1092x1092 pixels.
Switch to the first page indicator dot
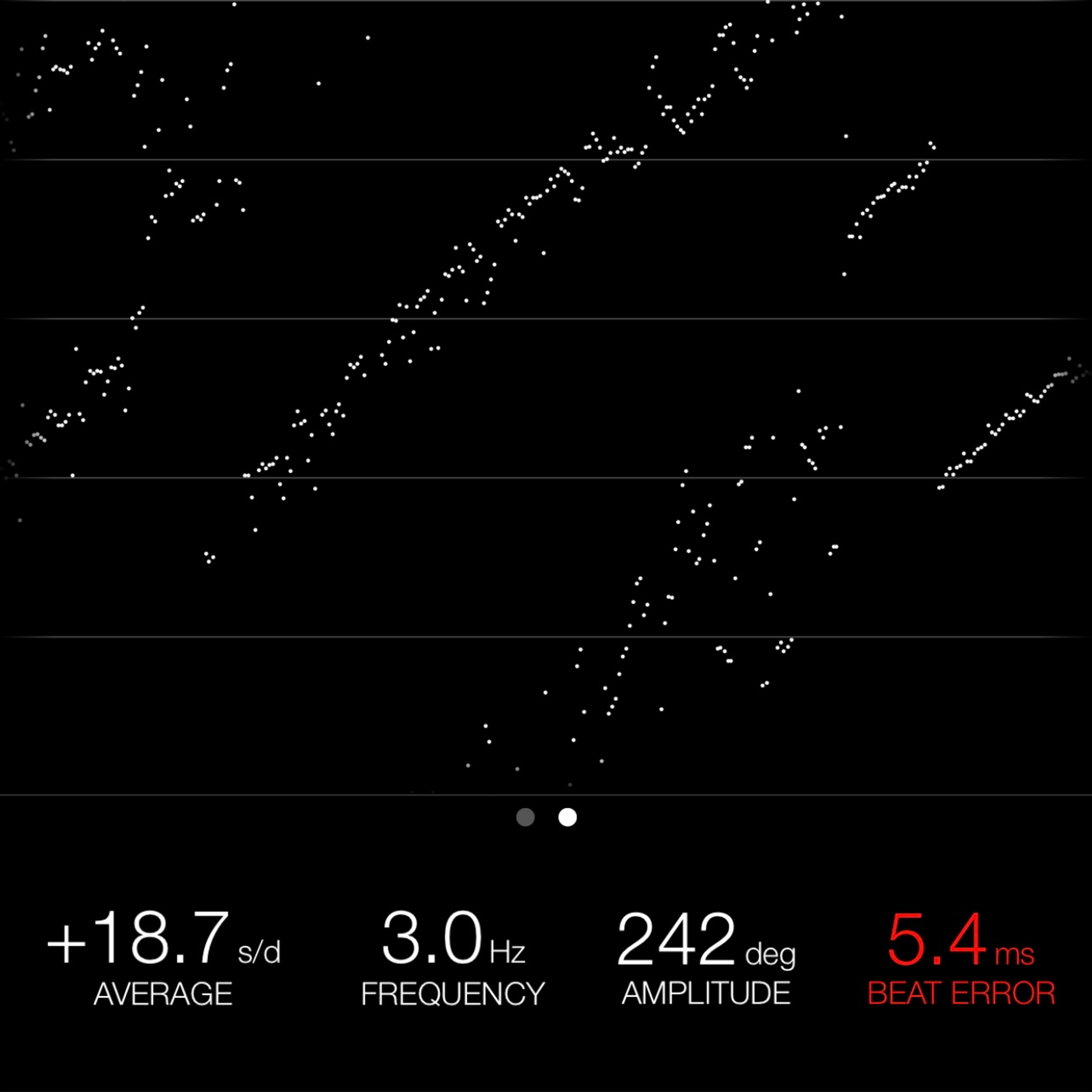pos(525,817)
